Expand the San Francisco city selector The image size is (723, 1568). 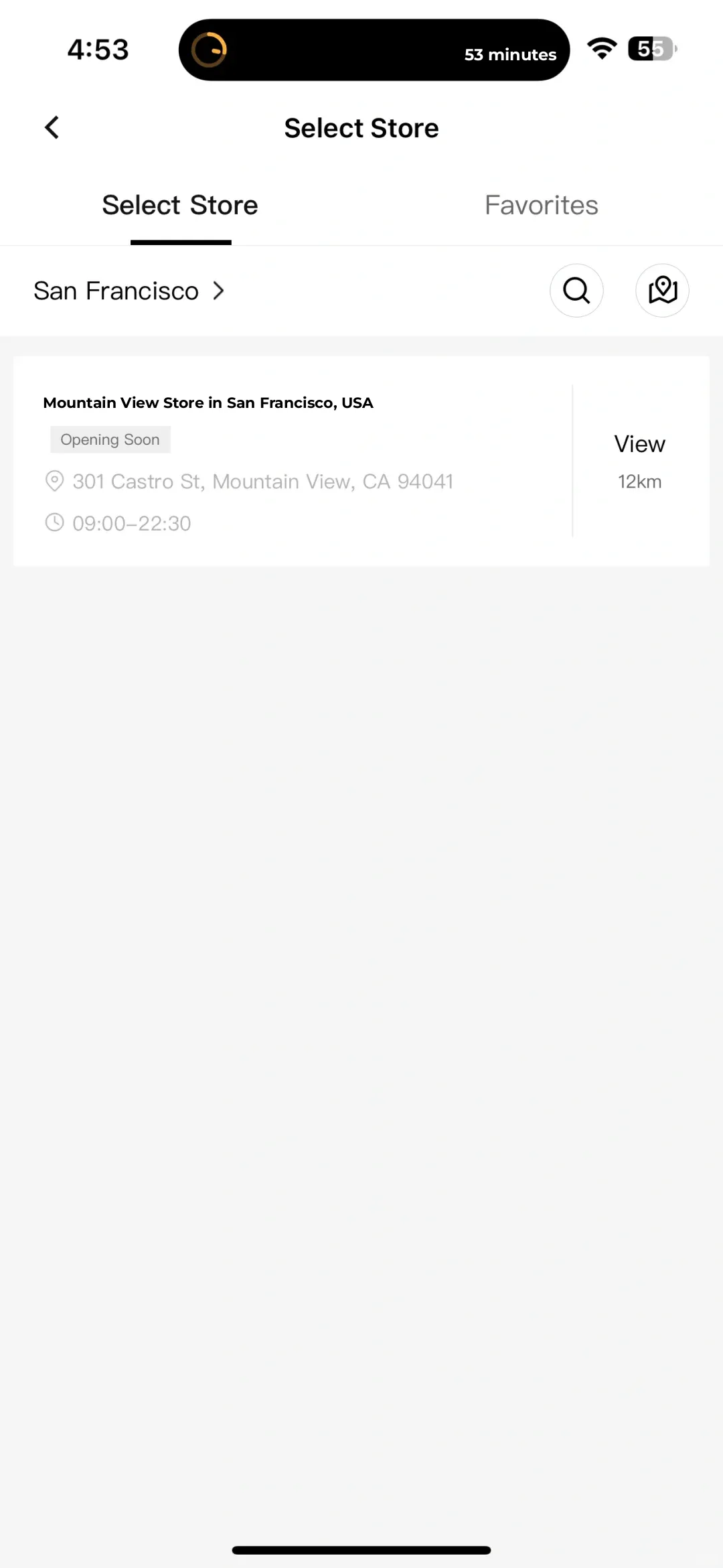pyautogui.click(x=116, y=291)
